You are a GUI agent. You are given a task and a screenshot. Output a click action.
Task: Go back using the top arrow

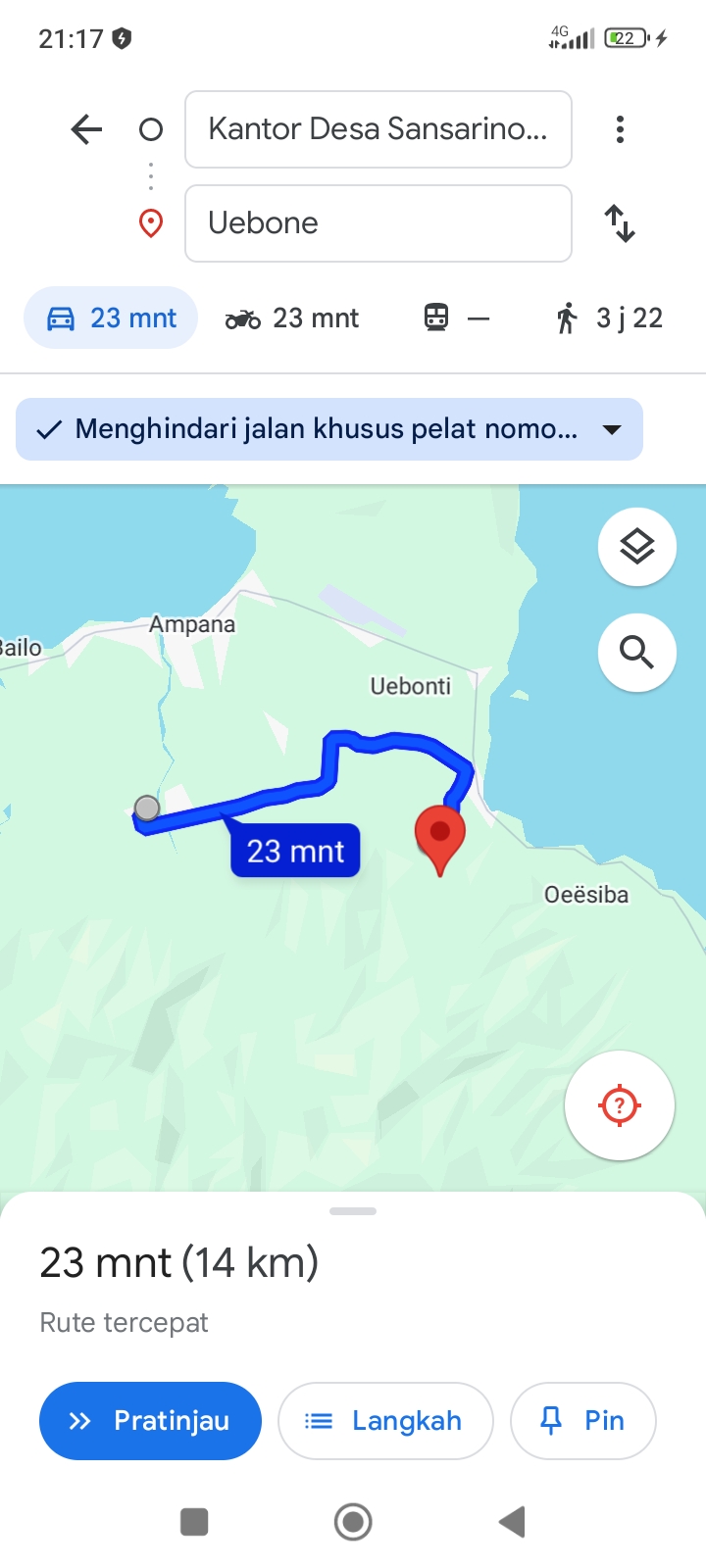coord(86,129)
